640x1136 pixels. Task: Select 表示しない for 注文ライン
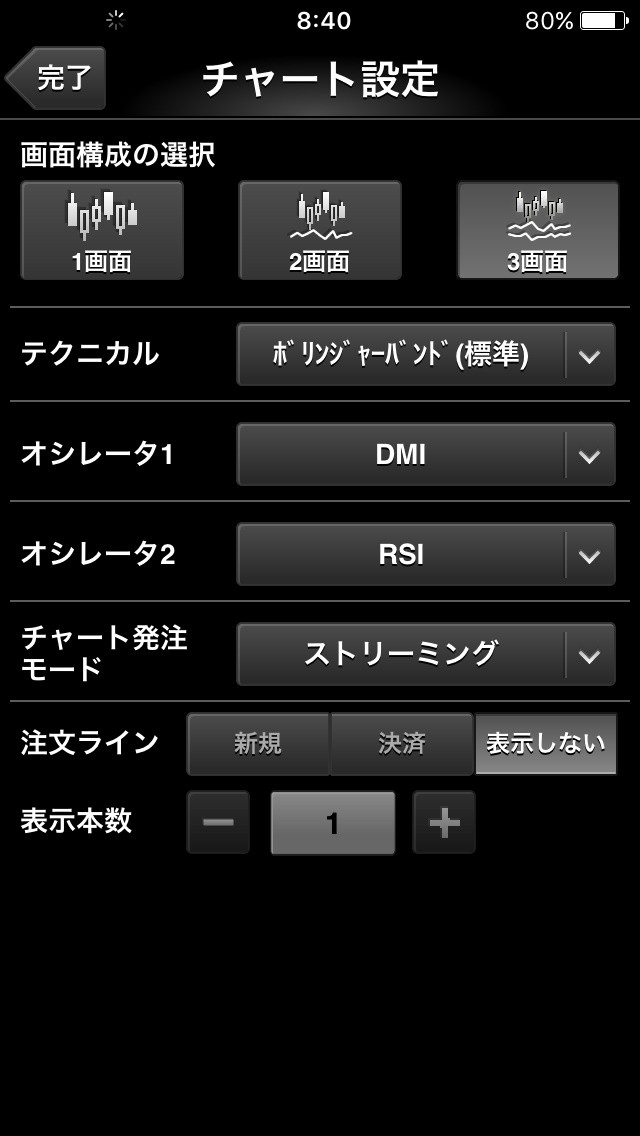[546, 744]
